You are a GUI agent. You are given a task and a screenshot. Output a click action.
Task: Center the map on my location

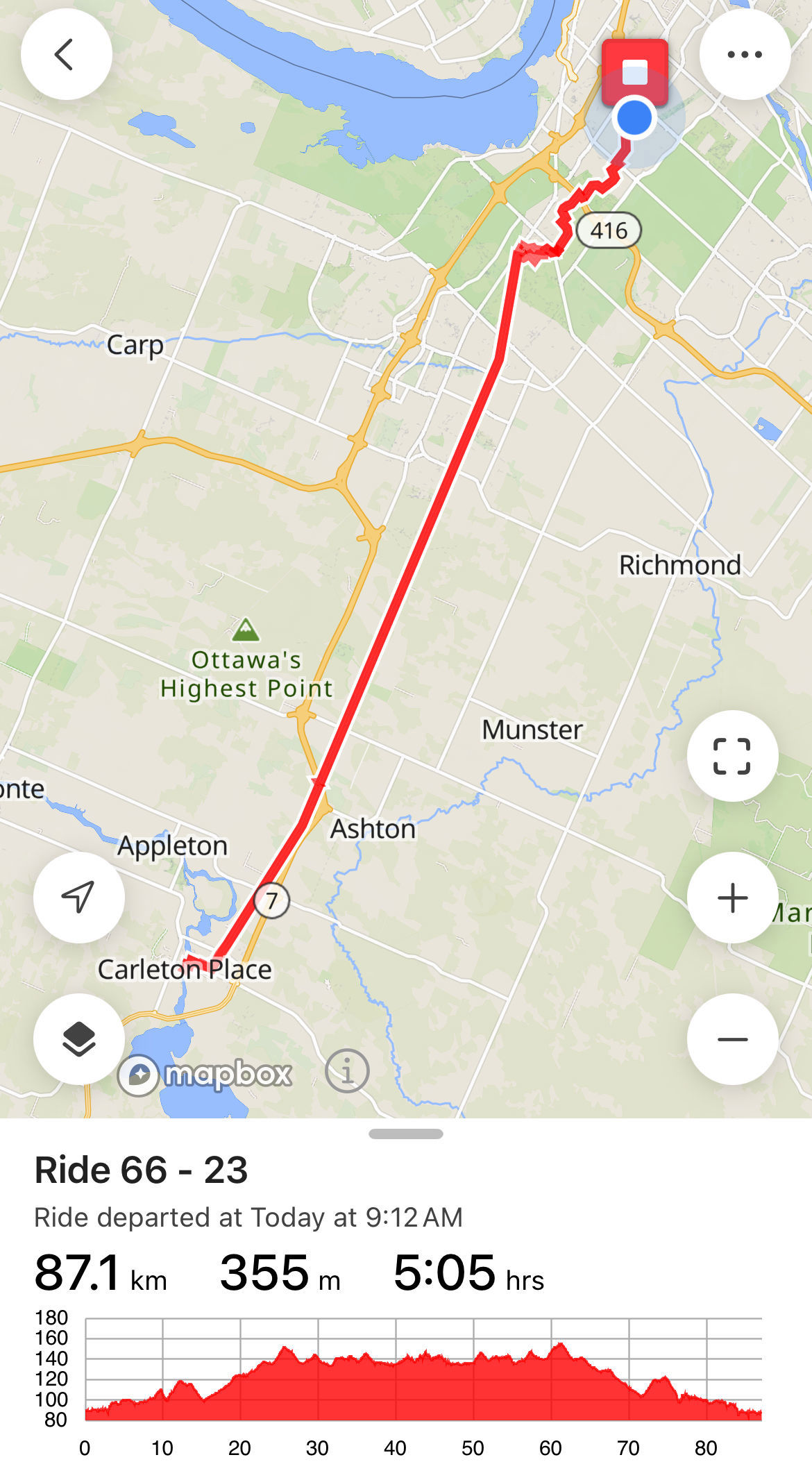click(x=78, y=898)
